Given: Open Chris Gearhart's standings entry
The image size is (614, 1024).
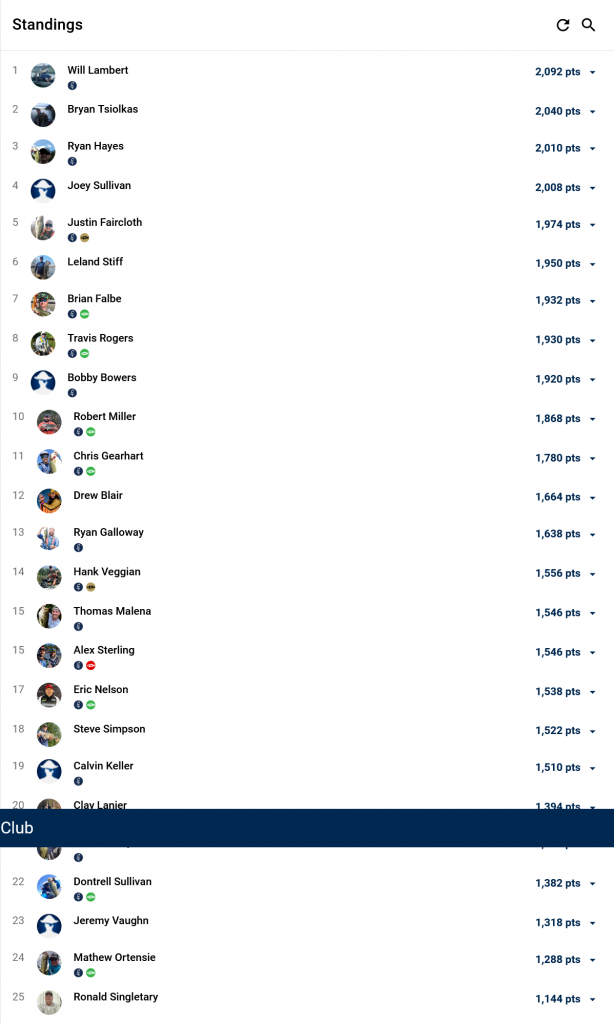Looking at the screenshot, I should click(108, 455).
